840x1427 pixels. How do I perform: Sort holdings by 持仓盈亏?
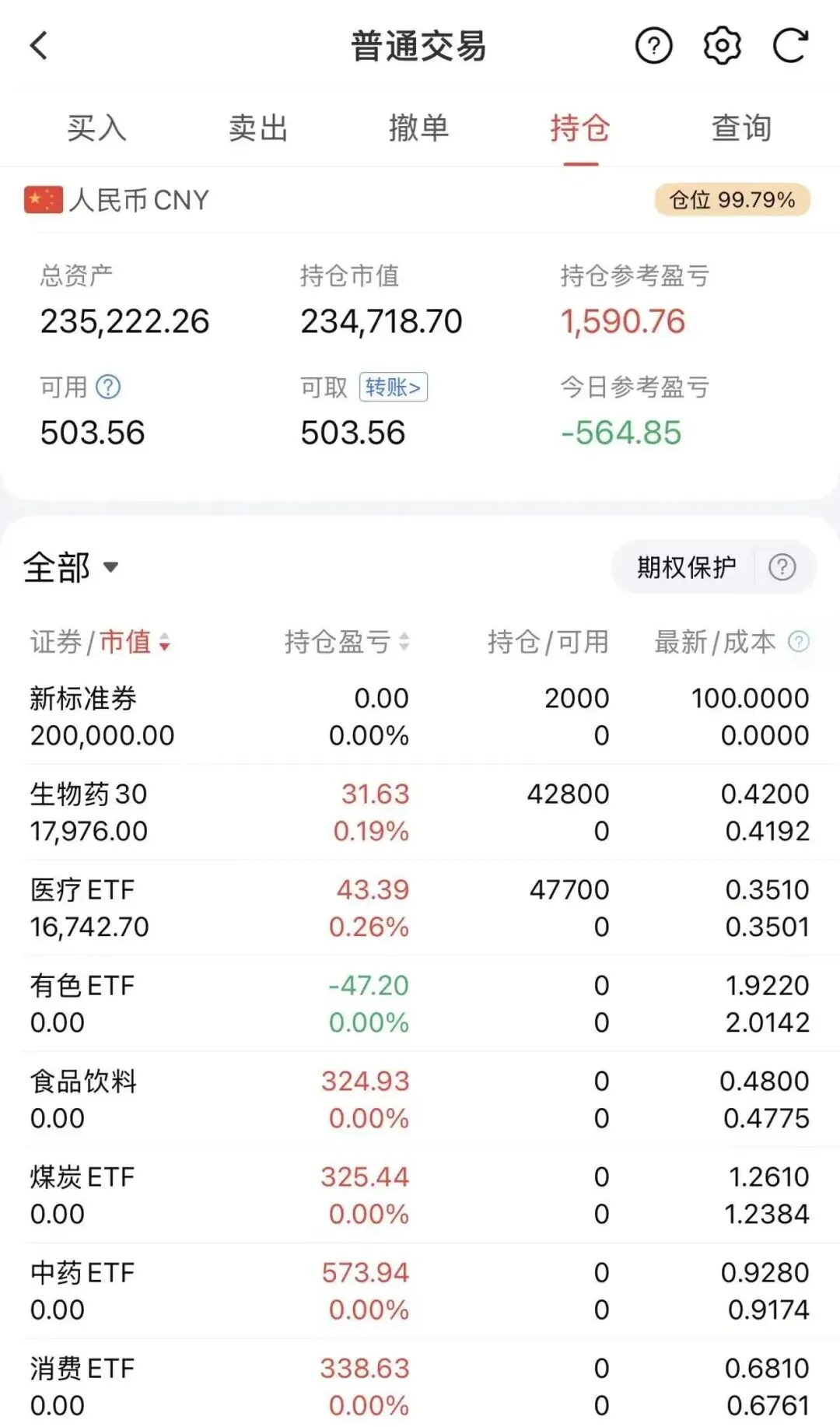tap(346, 642)
